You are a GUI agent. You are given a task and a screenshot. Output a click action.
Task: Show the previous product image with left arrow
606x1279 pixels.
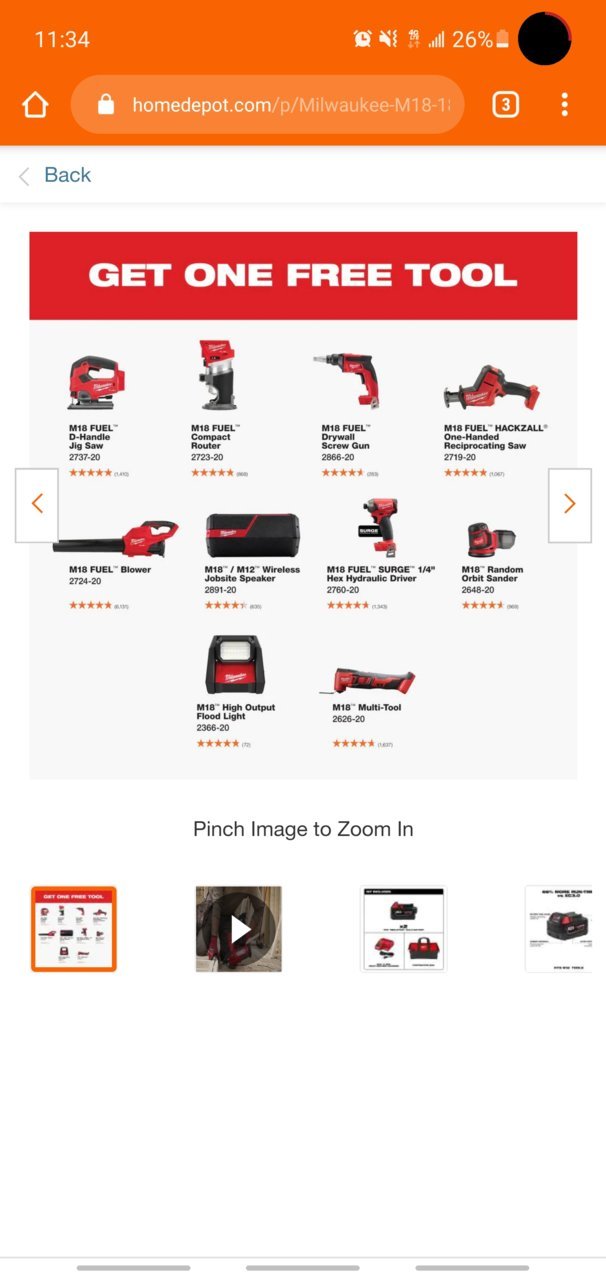coord(37,505)
